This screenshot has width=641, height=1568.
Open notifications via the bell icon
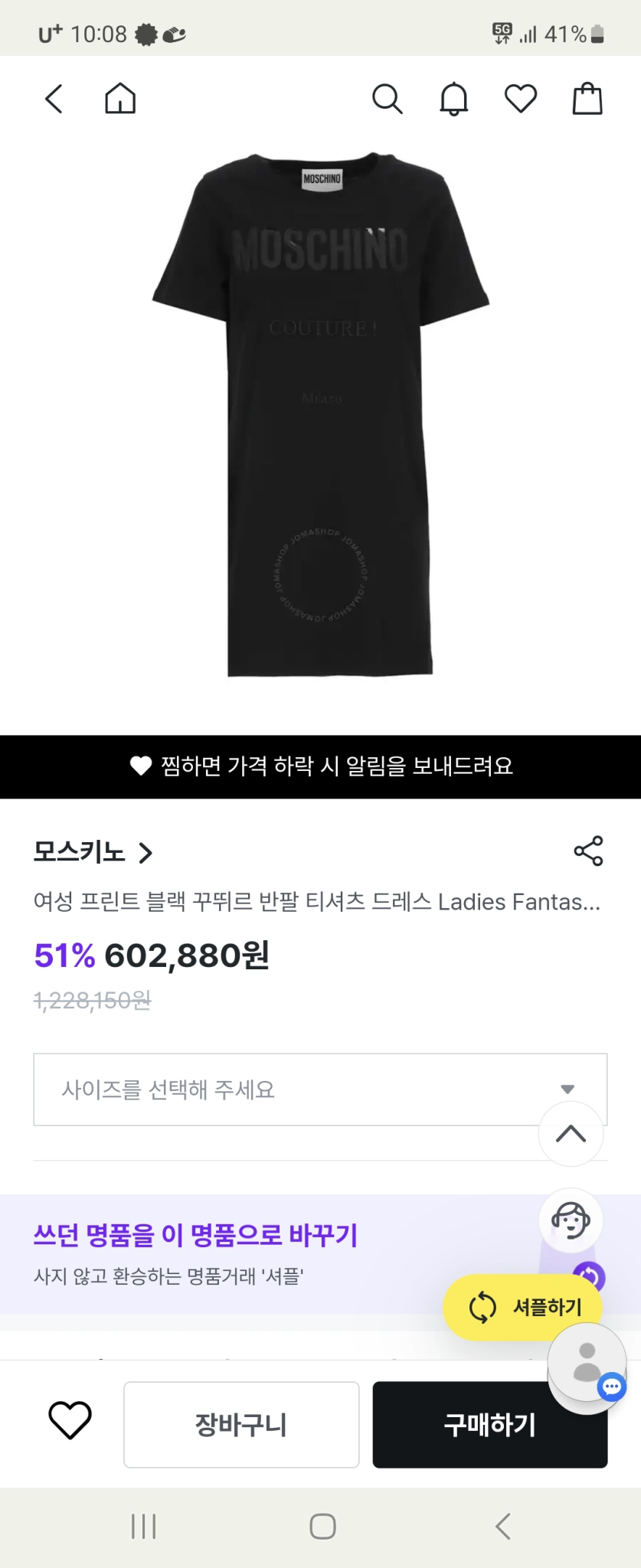[453, 99]
